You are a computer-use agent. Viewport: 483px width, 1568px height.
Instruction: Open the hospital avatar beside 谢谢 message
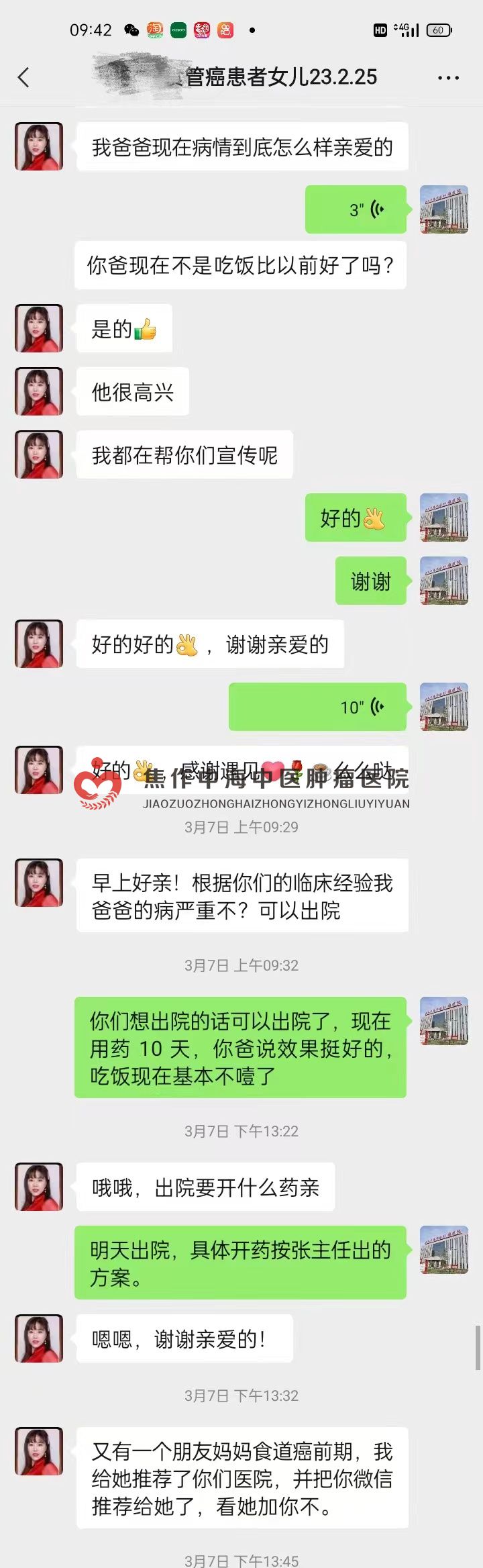443,581
